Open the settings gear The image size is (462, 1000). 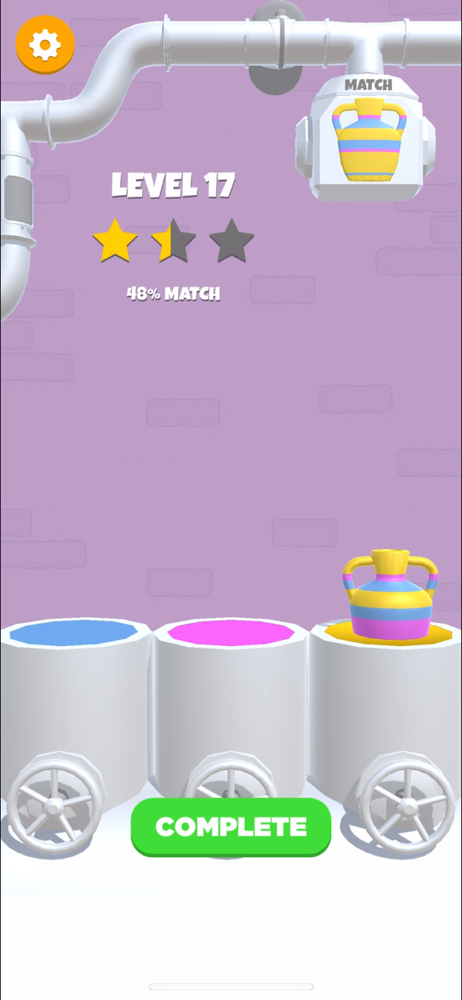pyautogui.click(x=45, y=45)
